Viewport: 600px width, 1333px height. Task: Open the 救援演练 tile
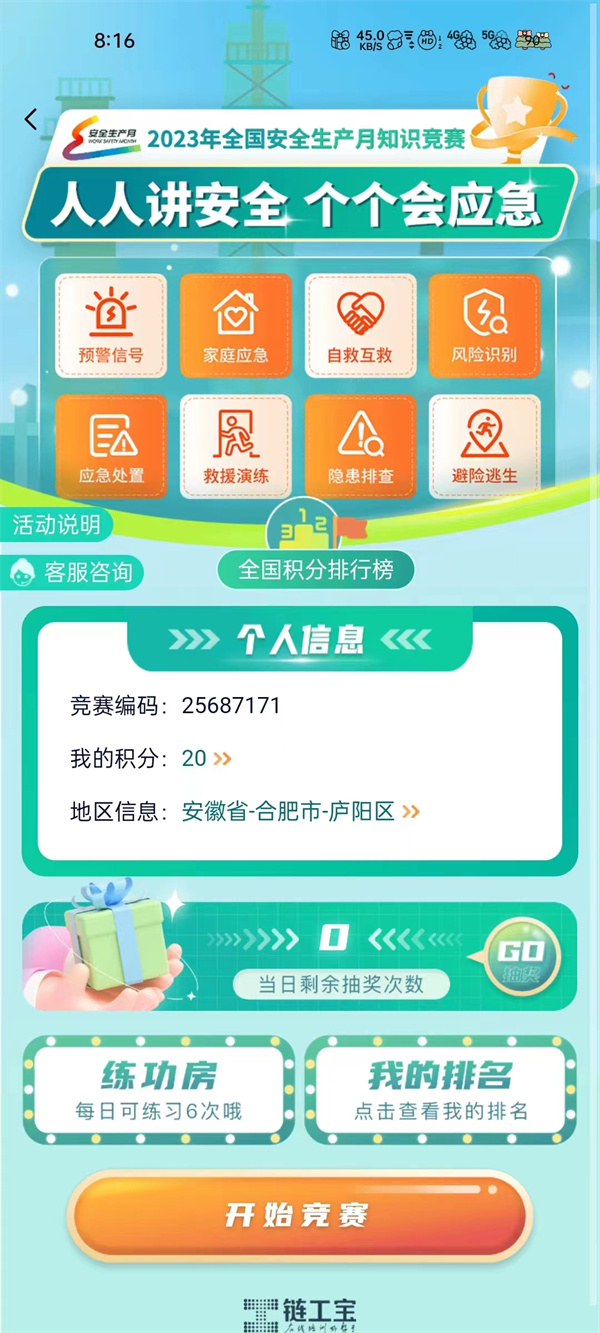[x=235, y=445]
